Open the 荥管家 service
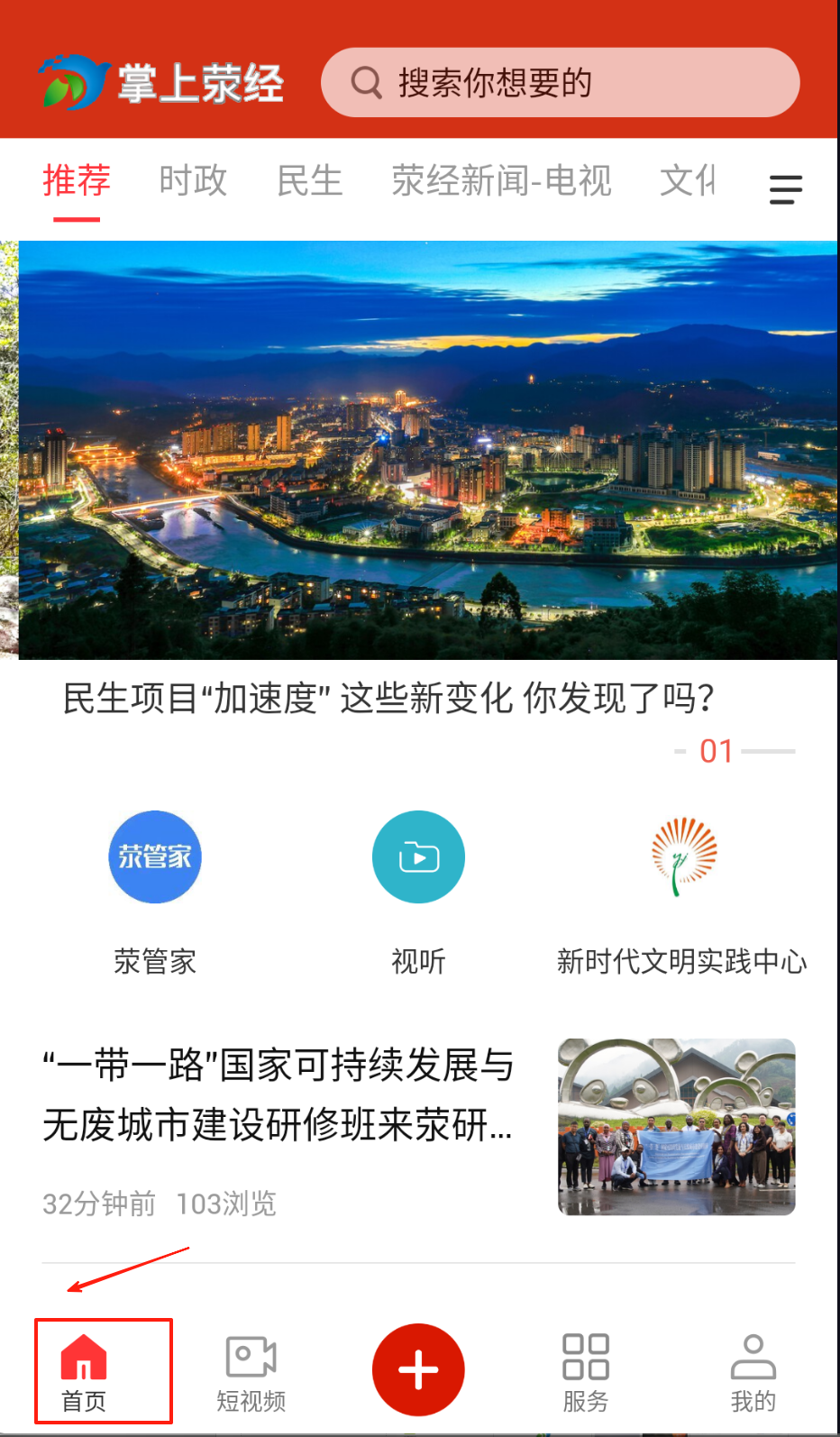This screenshot has width=840, height=1437. [x=155, y=857]
